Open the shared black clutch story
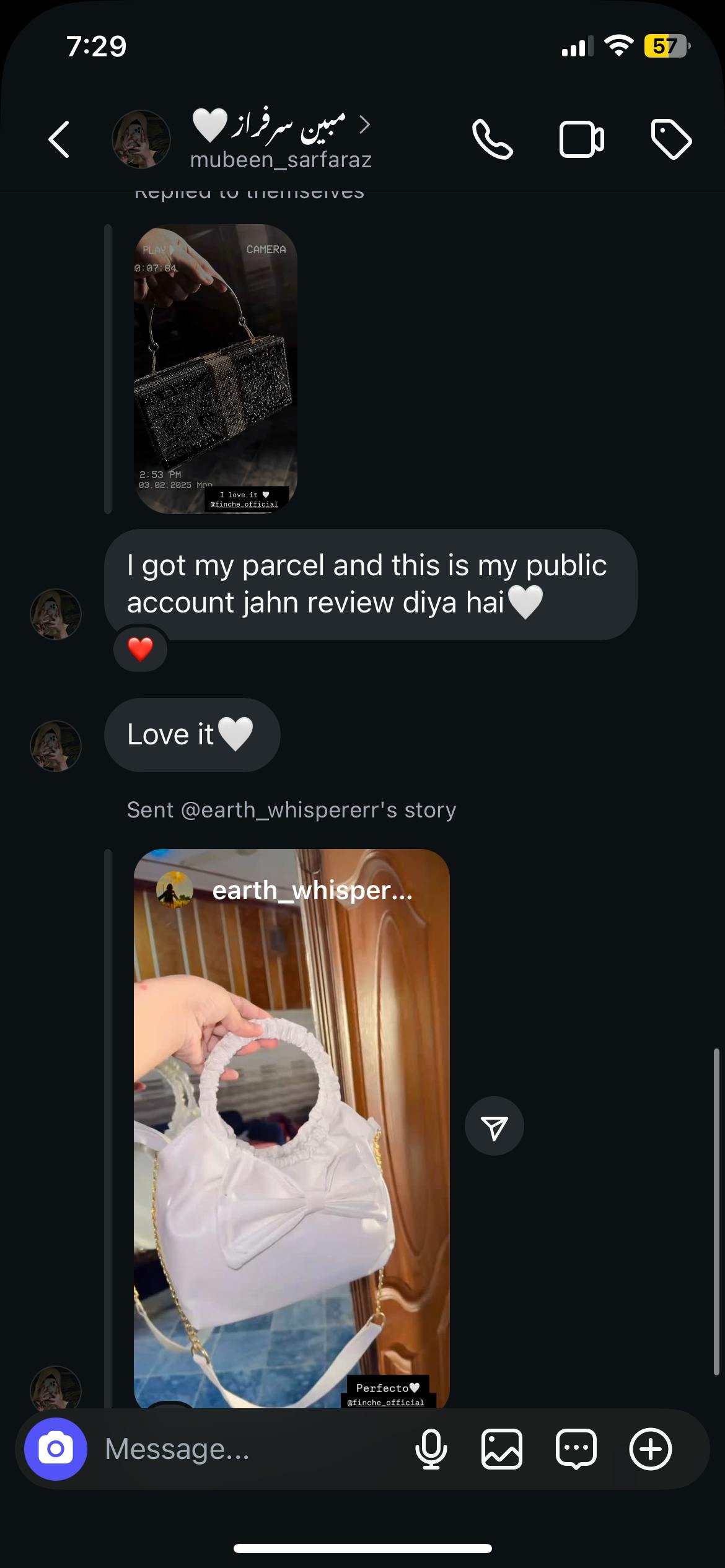The image size is (725, 1568). (216, 368)
